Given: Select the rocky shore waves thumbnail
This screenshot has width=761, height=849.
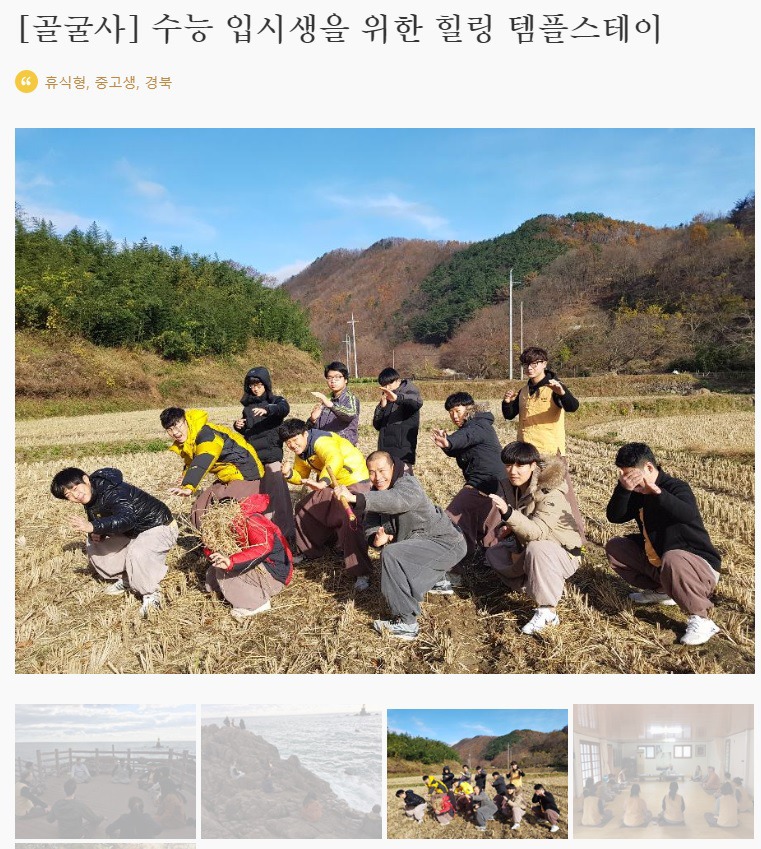Looking at the screenshot, I should point(291,771).
